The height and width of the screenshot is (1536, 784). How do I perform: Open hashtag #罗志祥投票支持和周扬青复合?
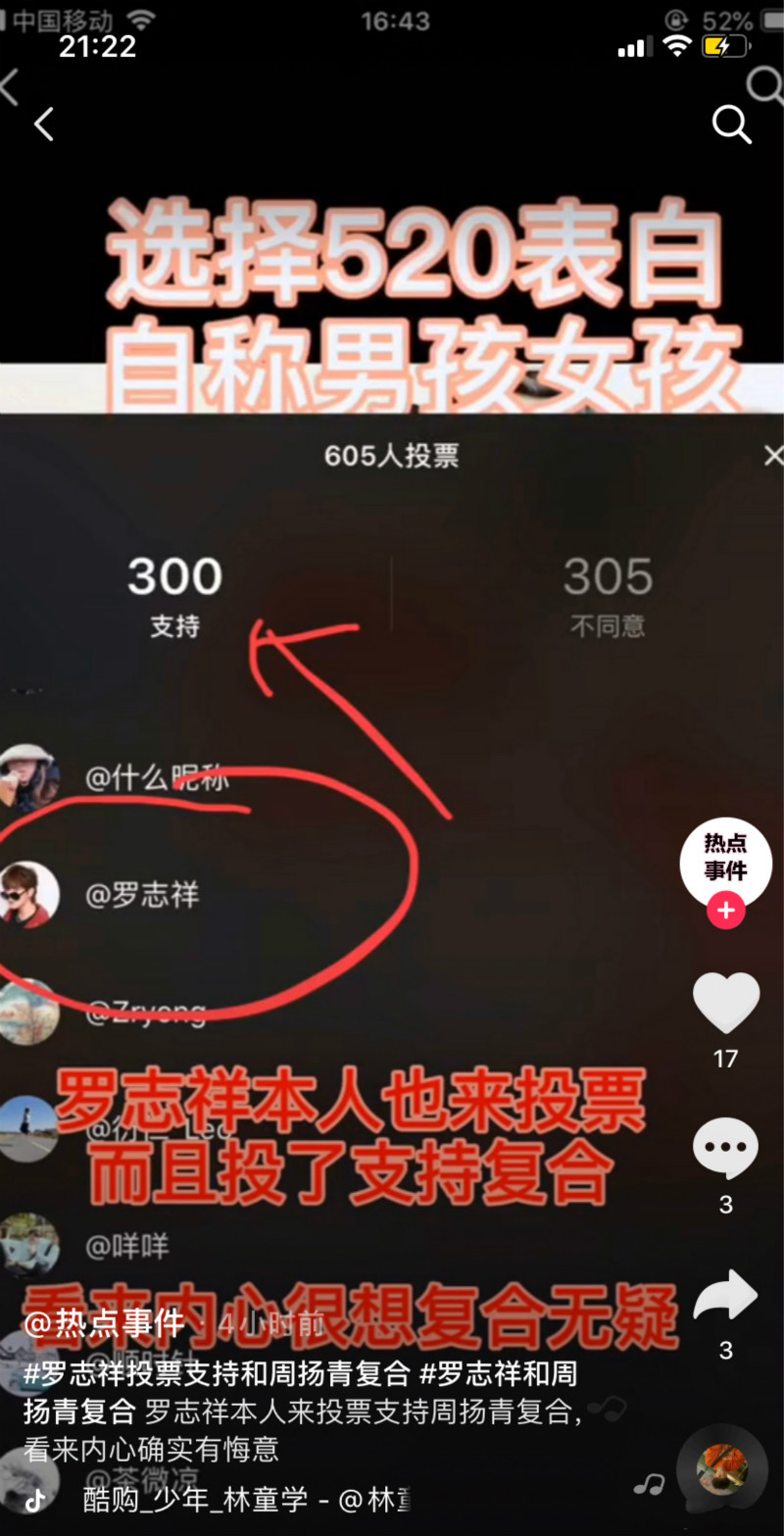pos(216,1373)
